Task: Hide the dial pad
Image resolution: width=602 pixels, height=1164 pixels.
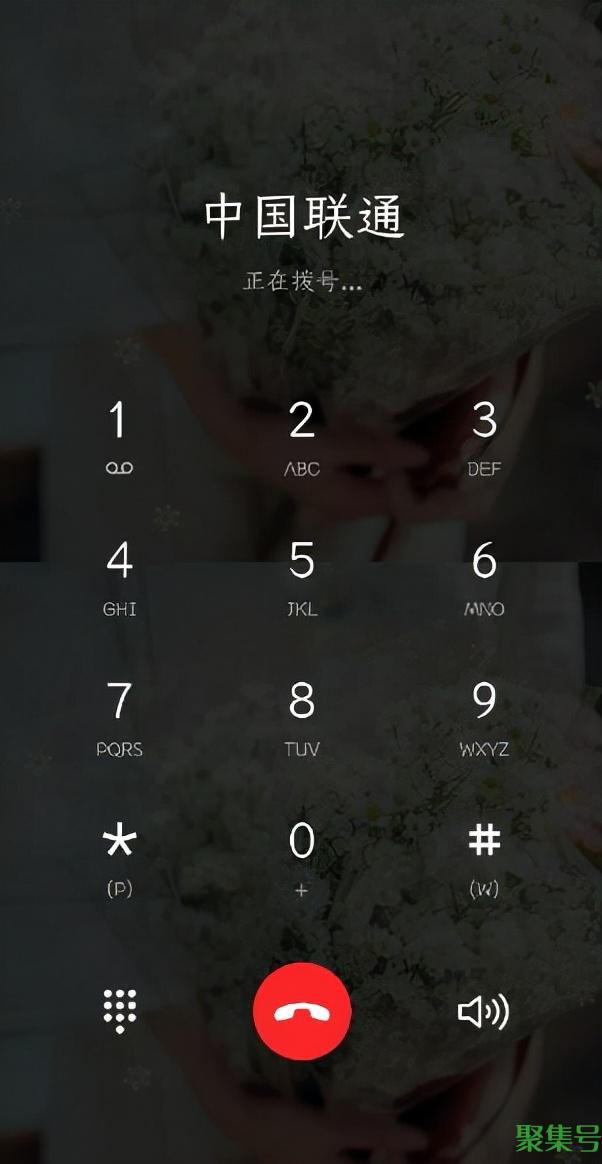Action: pyautogui.click(x=120, y=1011)
